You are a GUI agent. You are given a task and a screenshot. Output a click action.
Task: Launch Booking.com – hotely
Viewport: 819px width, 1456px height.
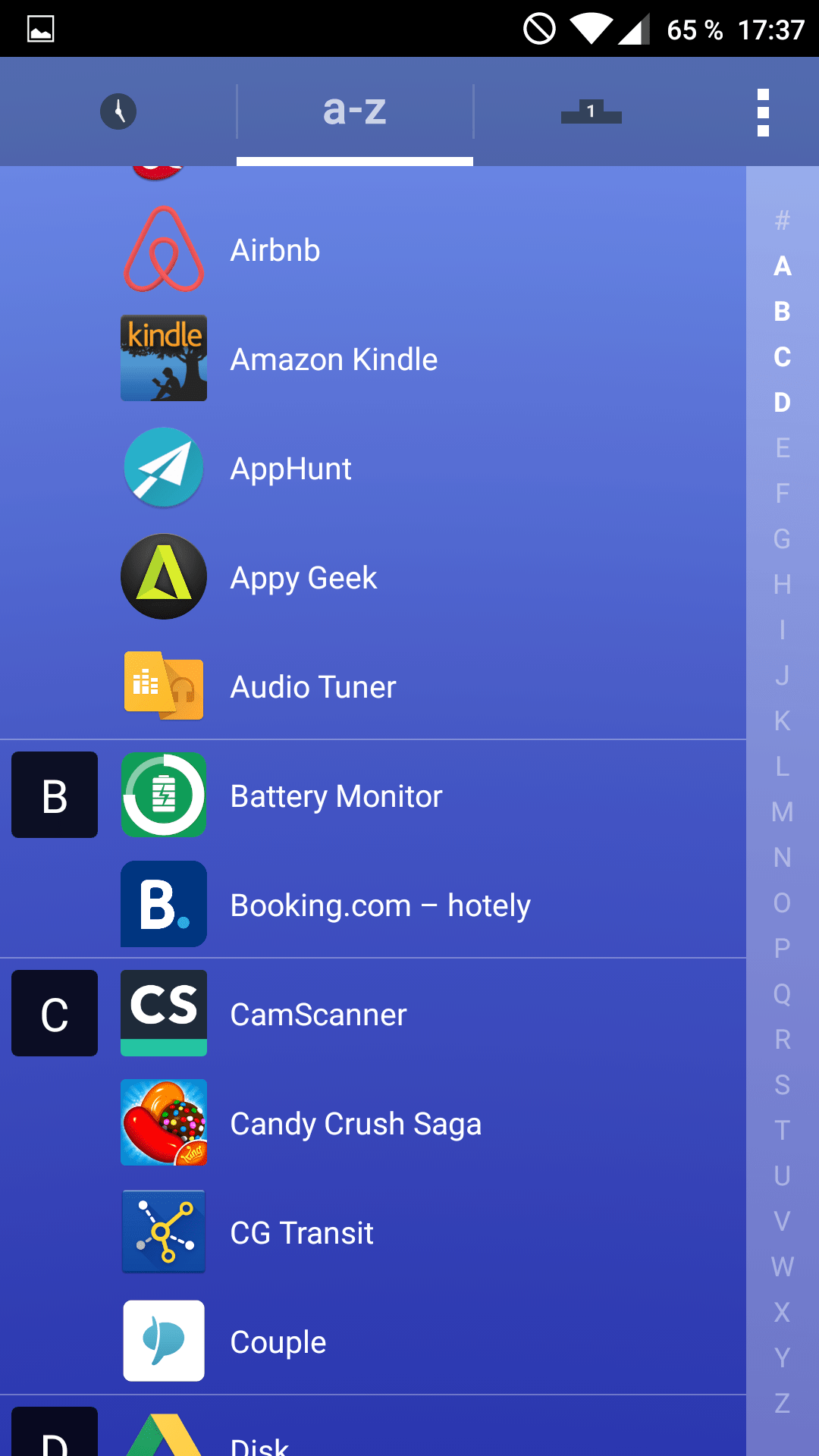(373, 905)
